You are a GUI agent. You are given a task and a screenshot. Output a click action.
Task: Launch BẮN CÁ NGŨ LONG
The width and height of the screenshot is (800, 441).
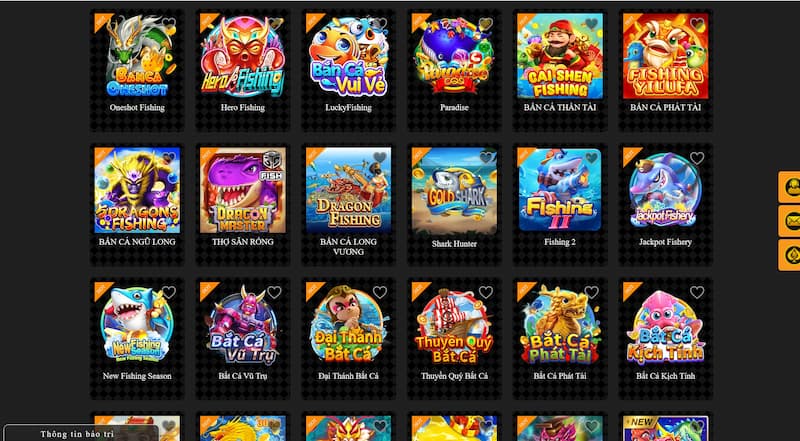[x=136, y=192]
